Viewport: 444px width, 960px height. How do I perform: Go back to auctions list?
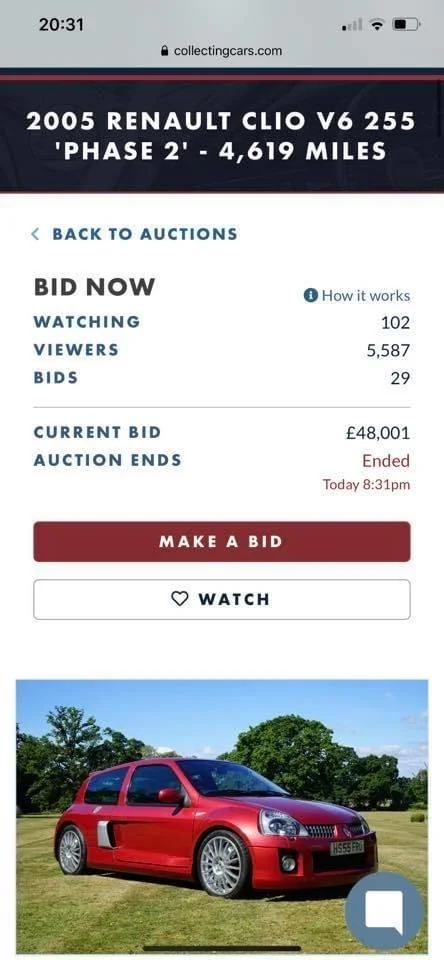point(134,234)
